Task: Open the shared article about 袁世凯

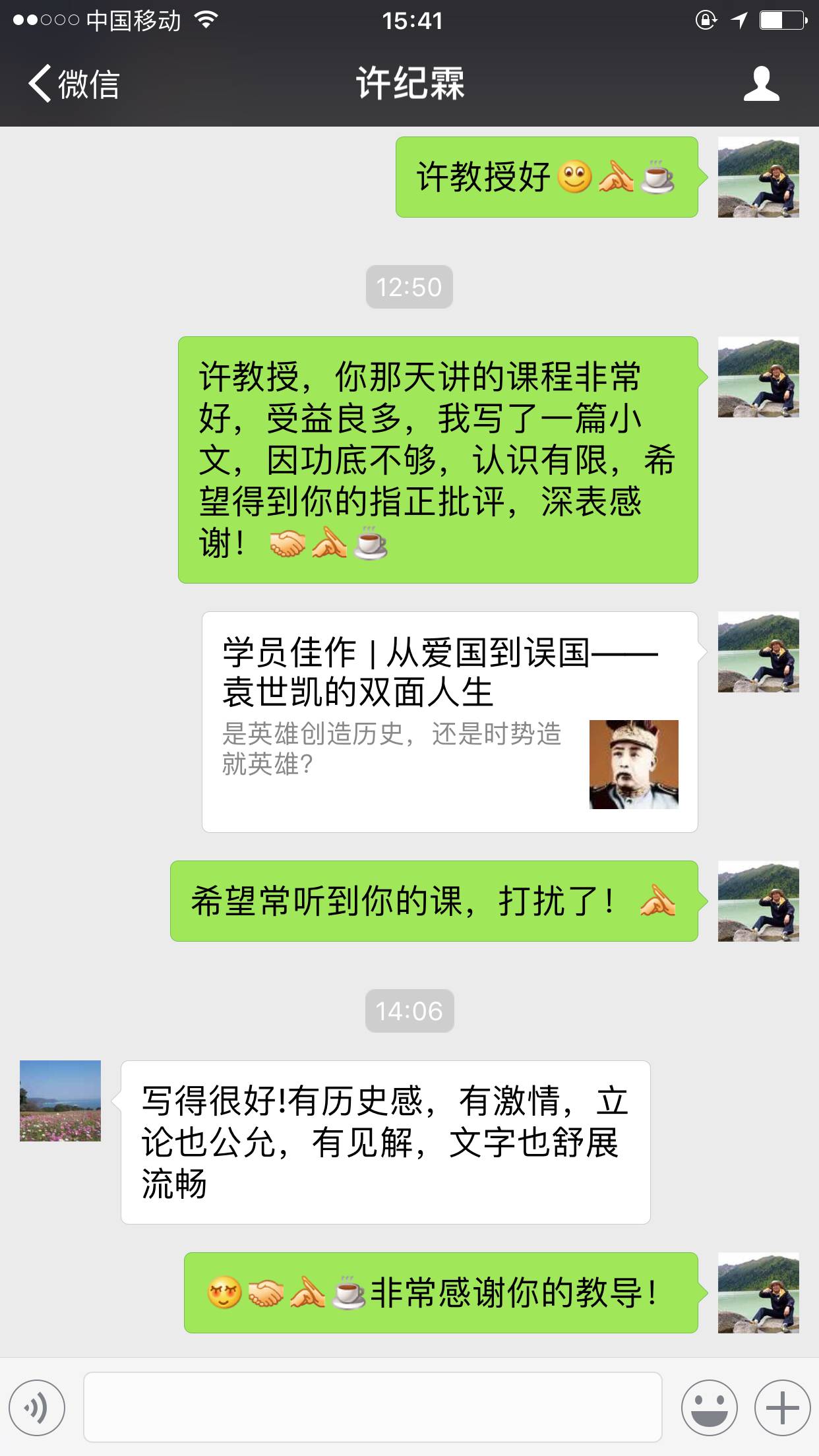Action: coord(450,721)
